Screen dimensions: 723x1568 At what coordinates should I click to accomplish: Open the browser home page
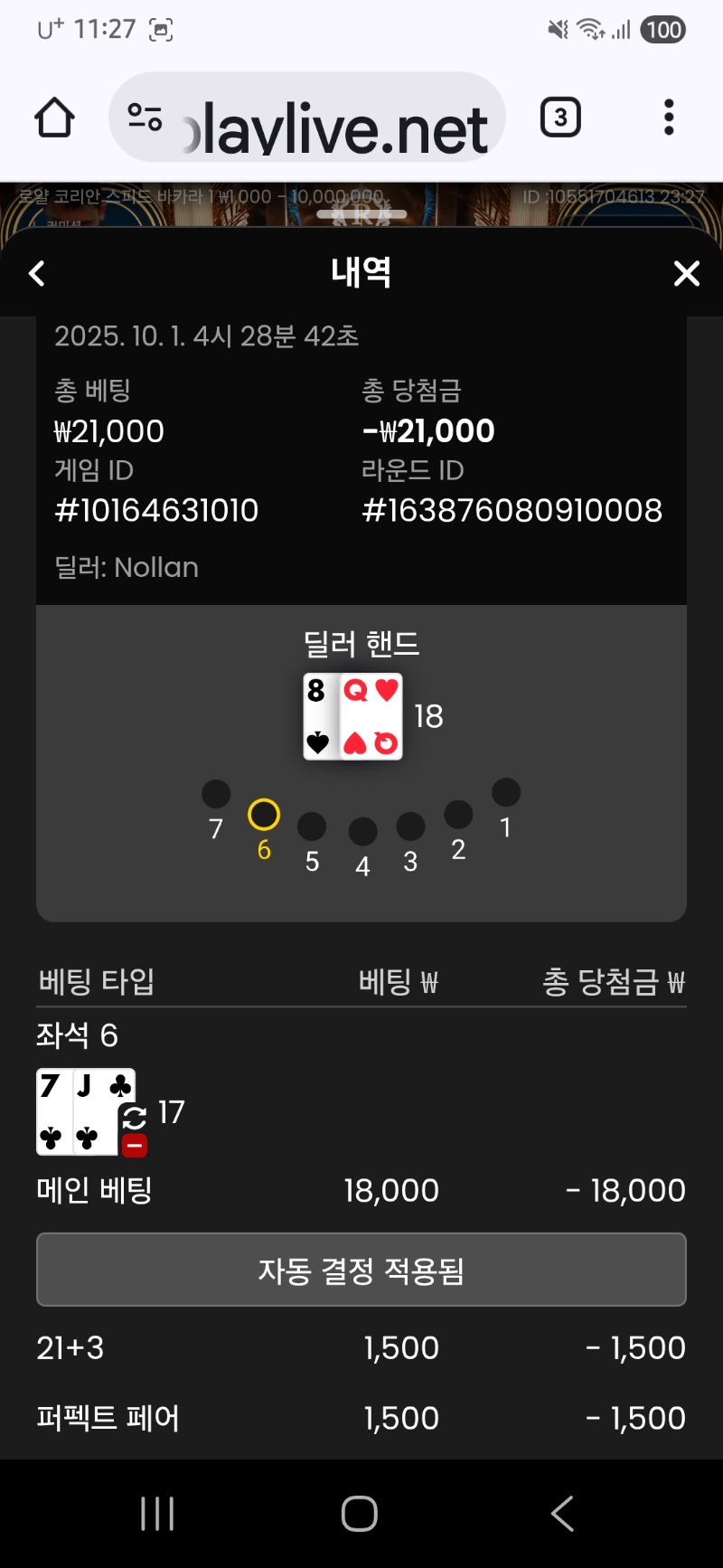point(54,118)
